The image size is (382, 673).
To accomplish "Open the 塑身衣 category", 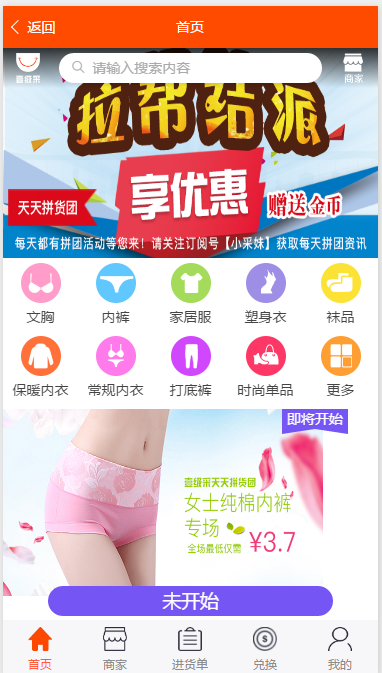I will [266, 294].
